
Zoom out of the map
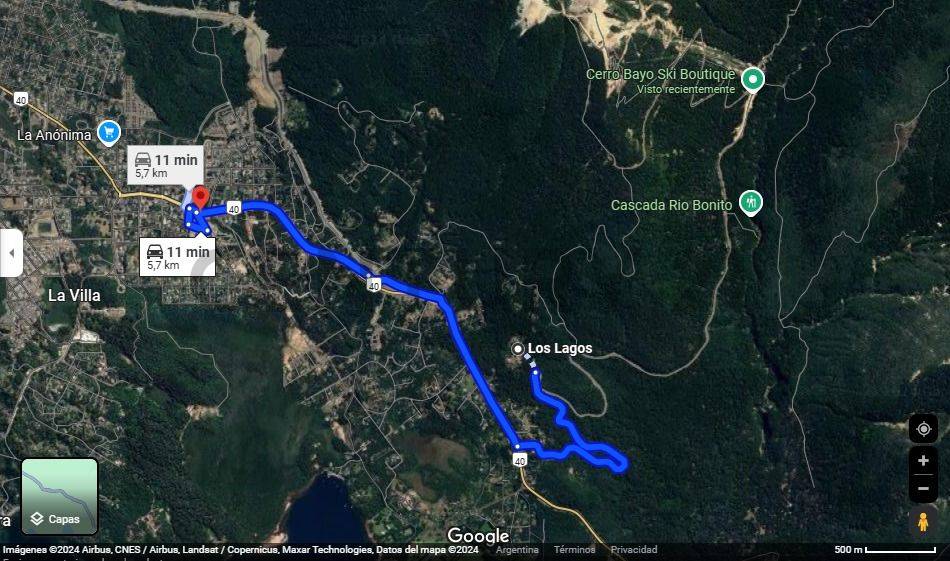tap(923, 489)
